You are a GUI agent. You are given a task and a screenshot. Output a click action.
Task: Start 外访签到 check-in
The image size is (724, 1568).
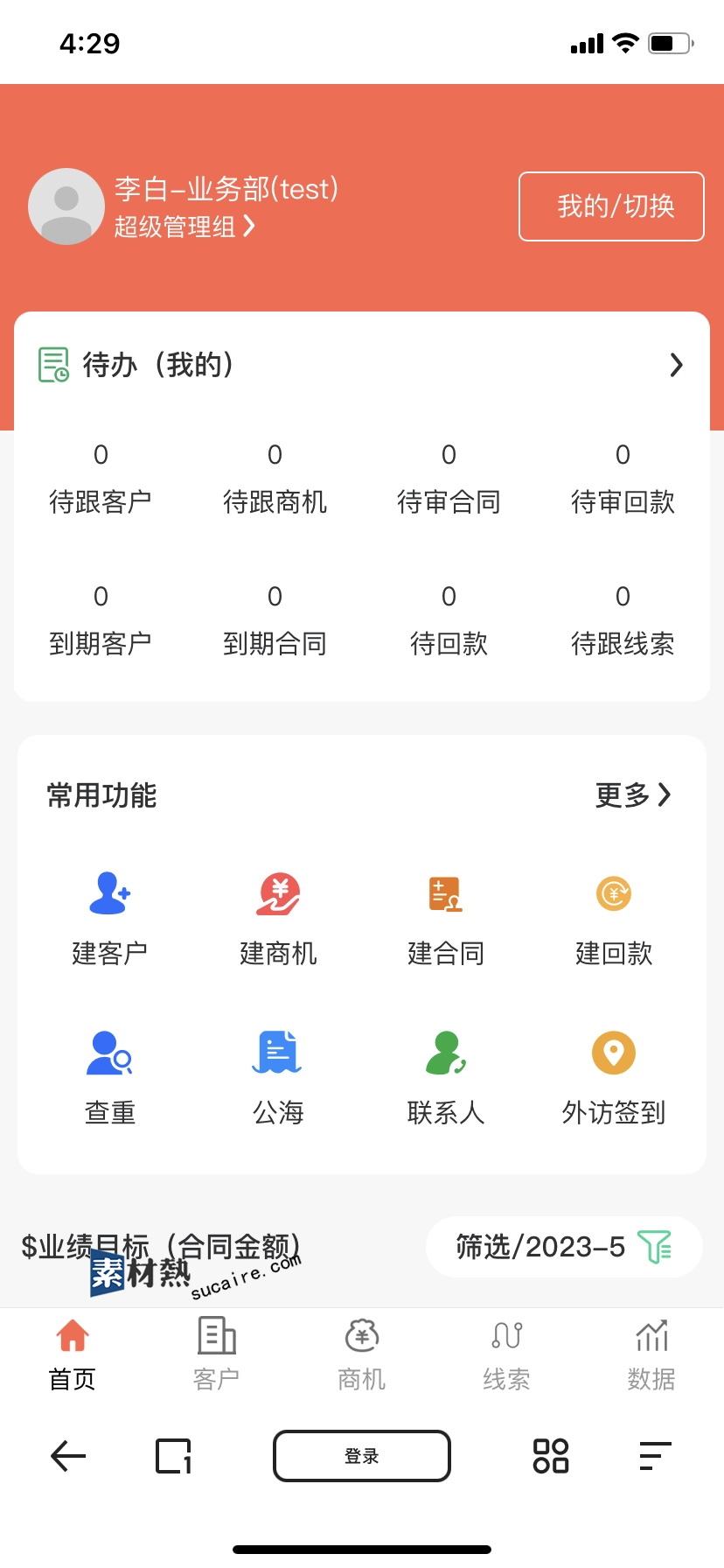pyautogui.click(x=614, y=1078)
